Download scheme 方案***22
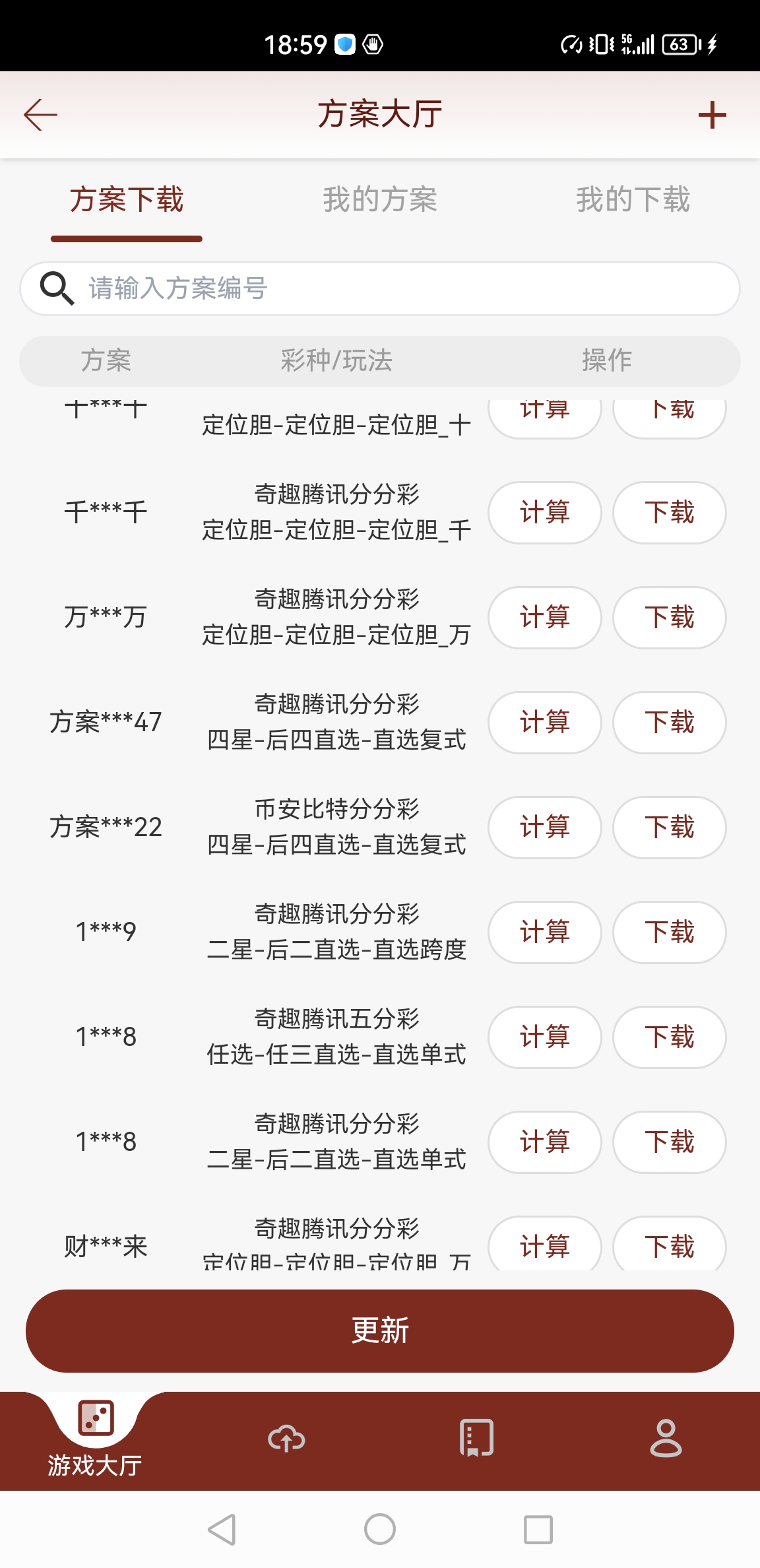This screenshot has height=1568, width=760. pyautogui.click(x=670, y=828)
